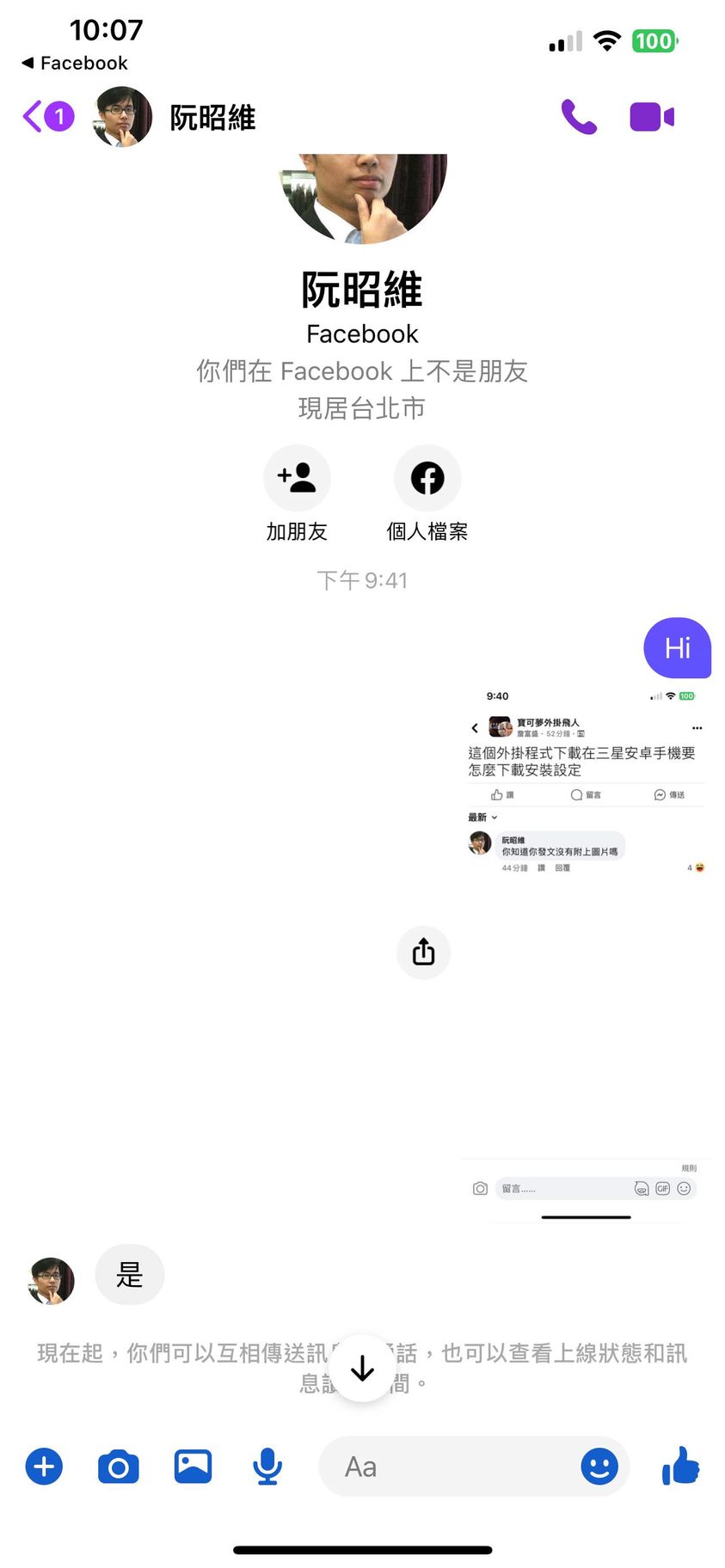Screen dimensions: 725x1568
Task: Send a thumbs-up like
Action: pos(680,1467)
